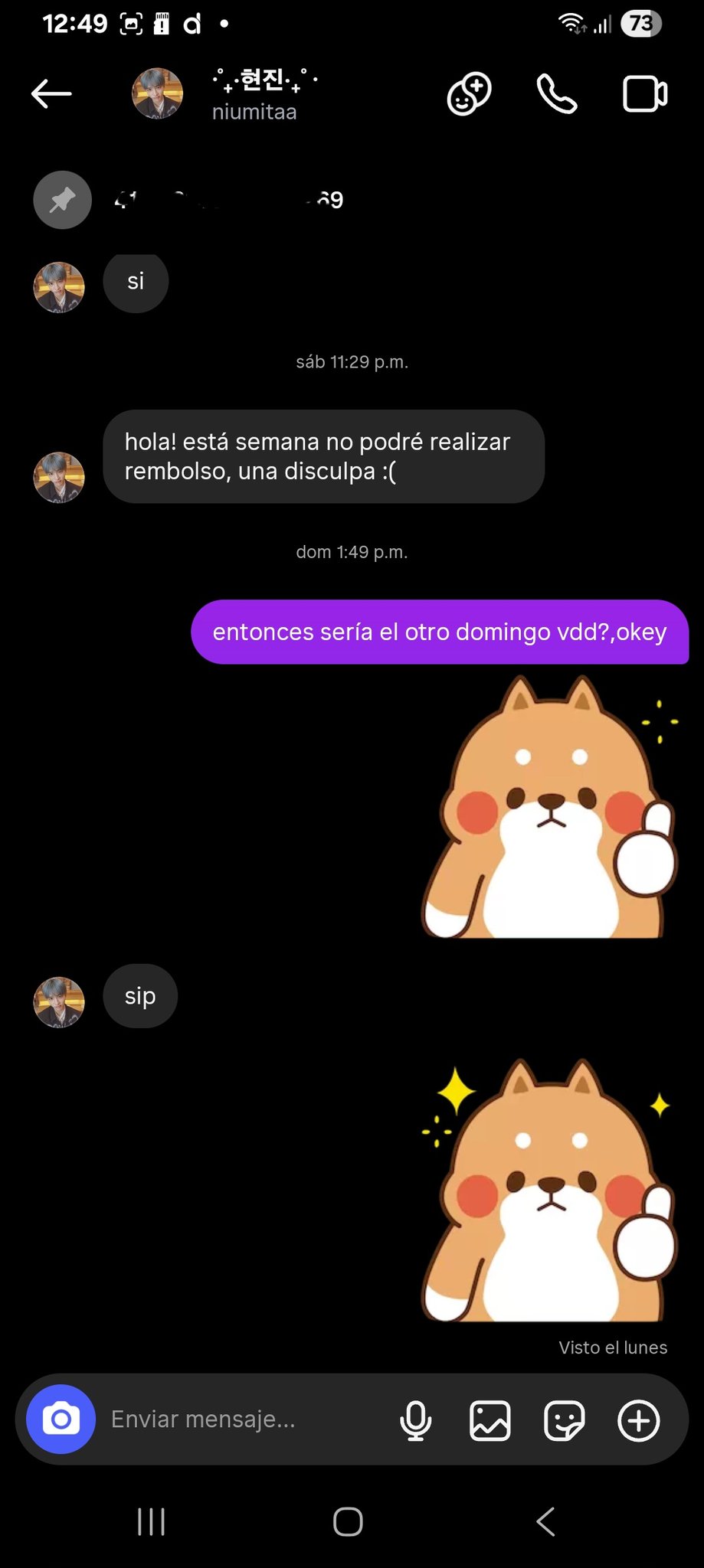Go back from the niumitaa chat

click(51, 94)
